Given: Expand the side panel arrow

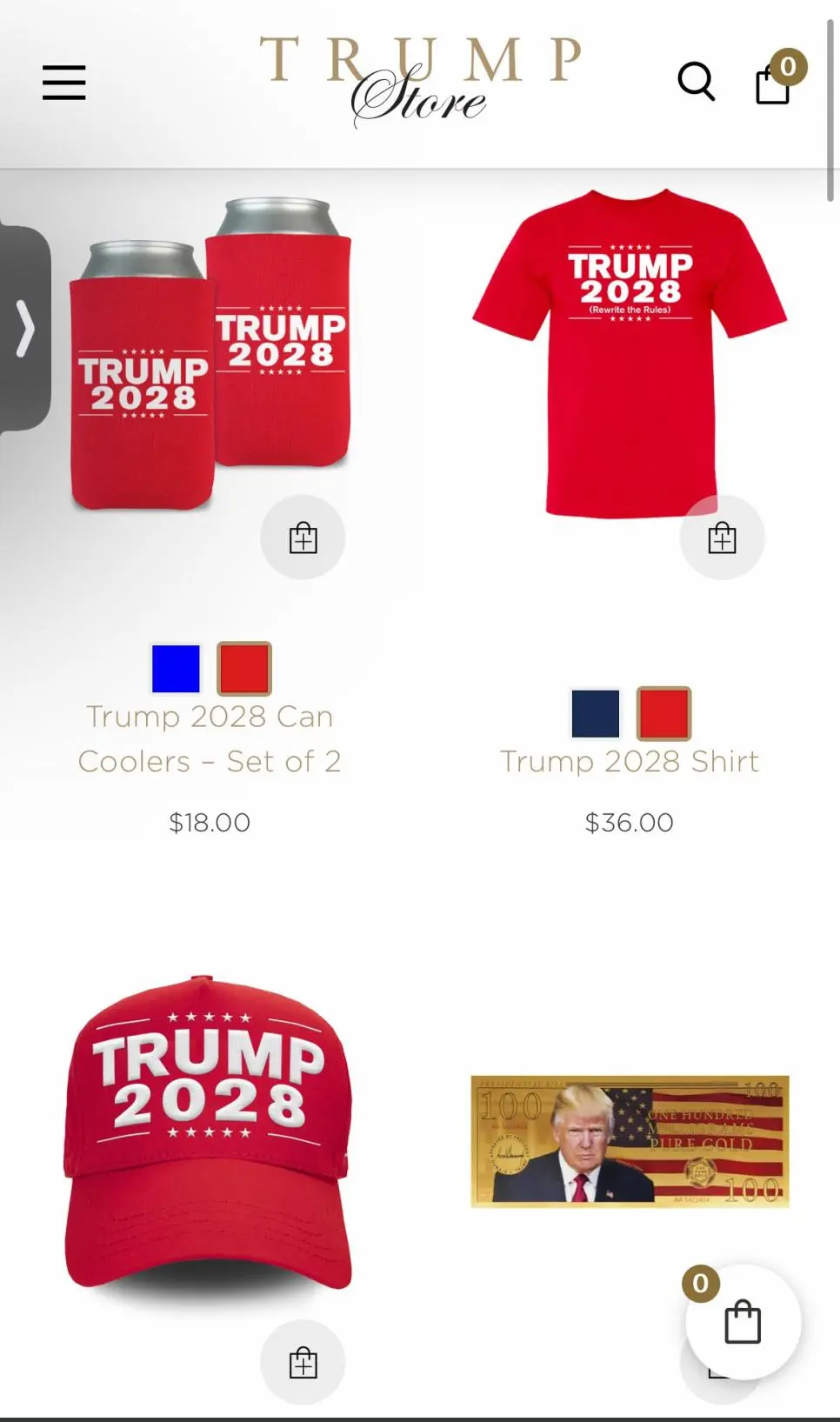Looking at the screenshot, I should pos(25,329).
